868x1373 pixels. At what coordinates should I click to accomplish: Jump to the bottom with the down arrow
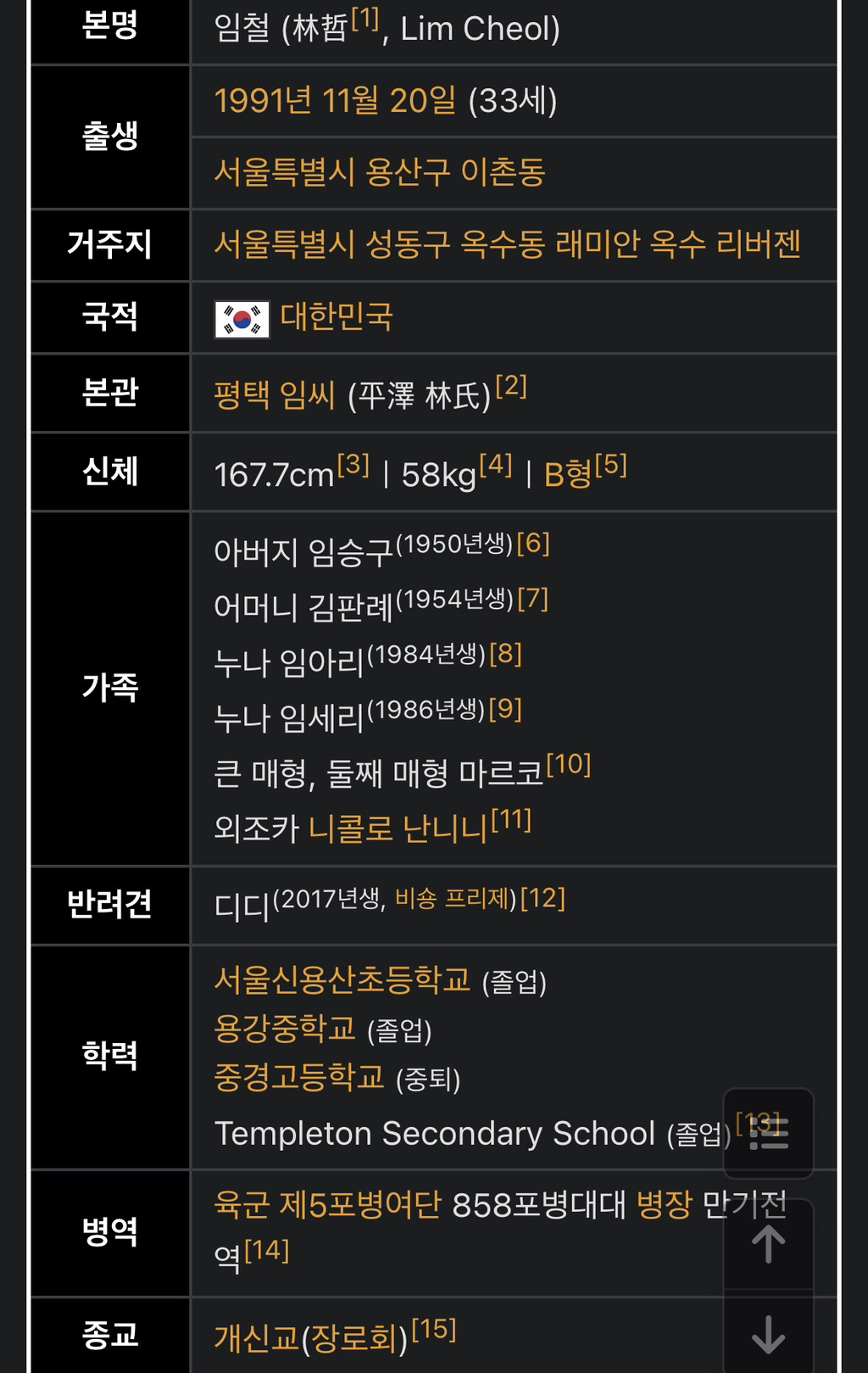769,1334
